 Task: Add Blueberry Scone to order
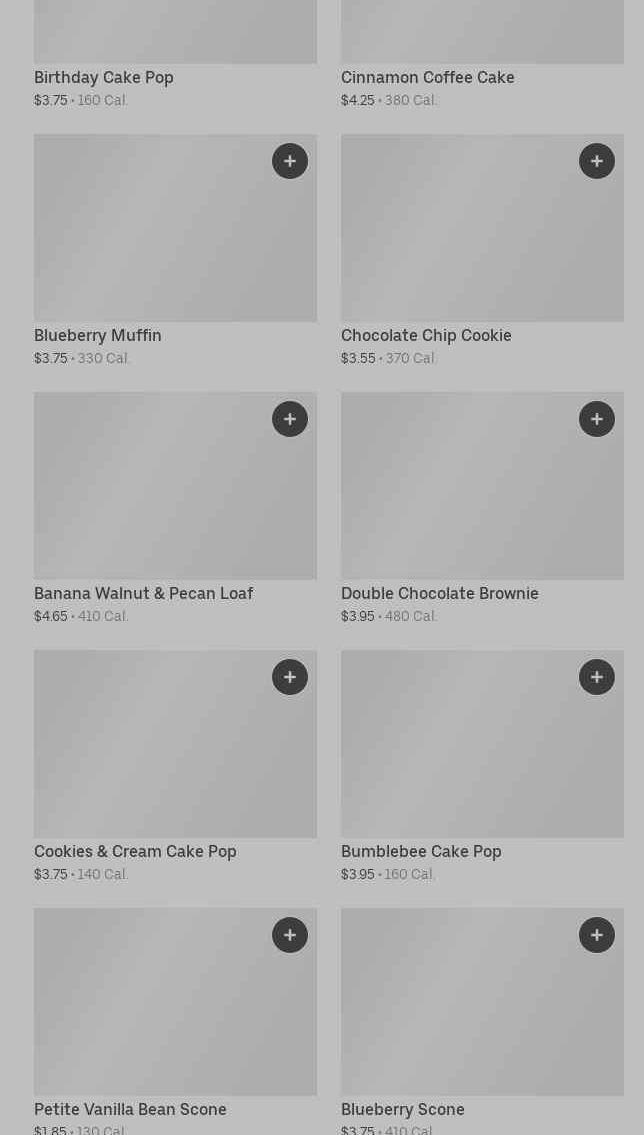pos(597,935)
